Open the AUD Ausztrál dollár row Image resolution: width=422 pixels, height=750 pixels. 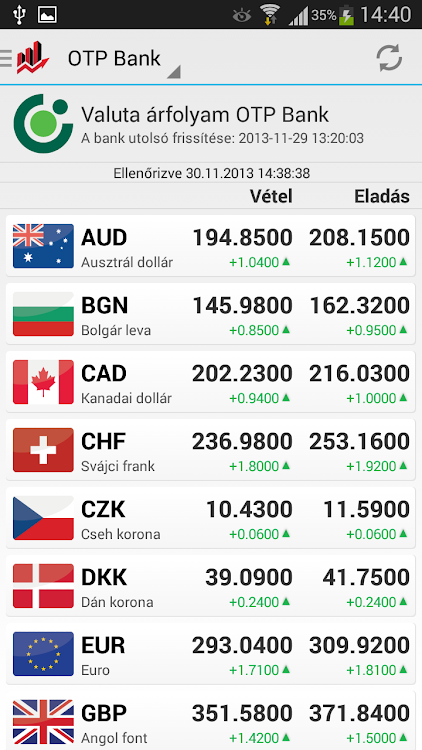click(x=211, y=245)
